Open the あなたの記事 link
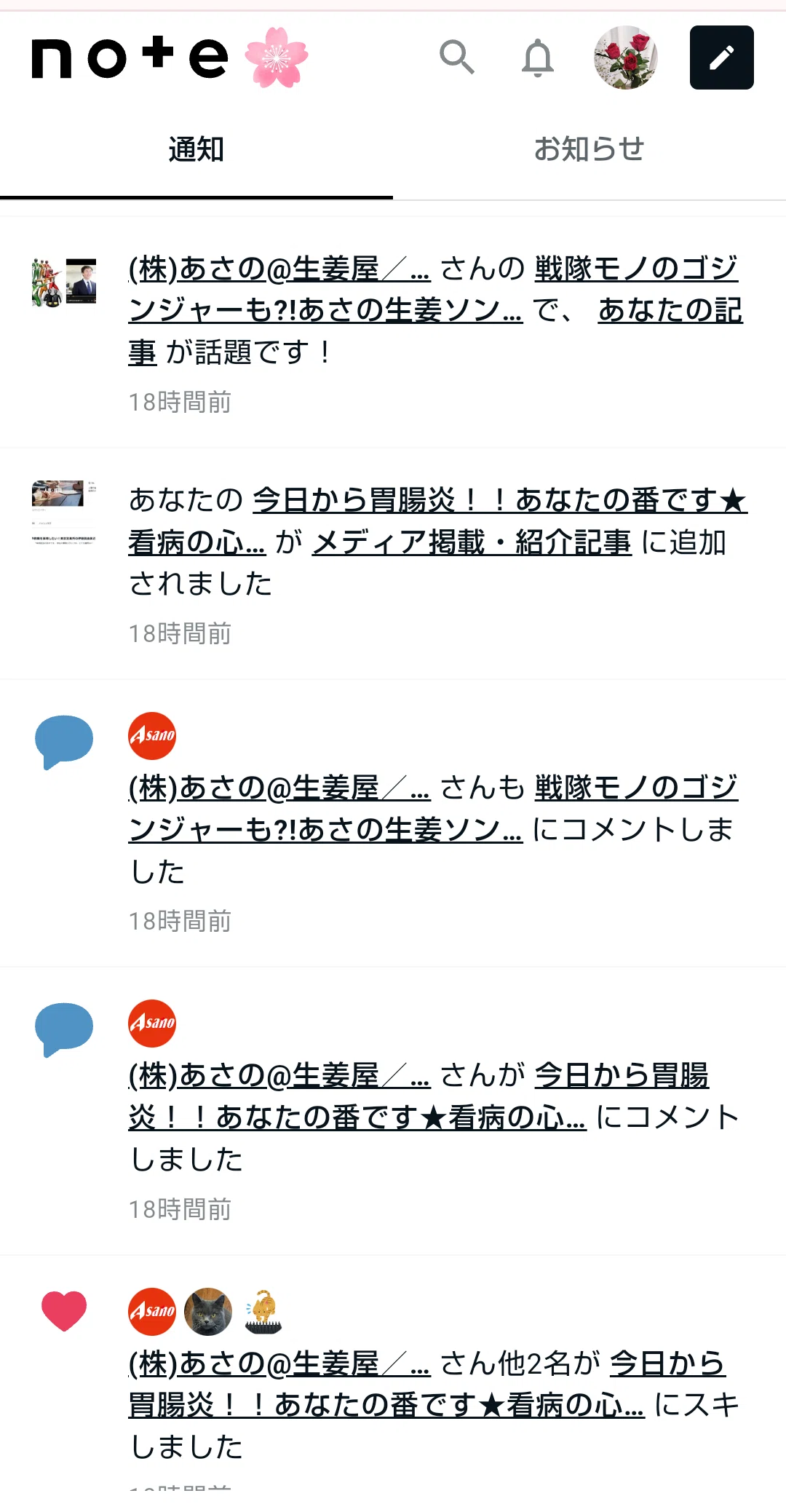The width and height of the screenshot is (786, 1512). [x=670, y=311]
